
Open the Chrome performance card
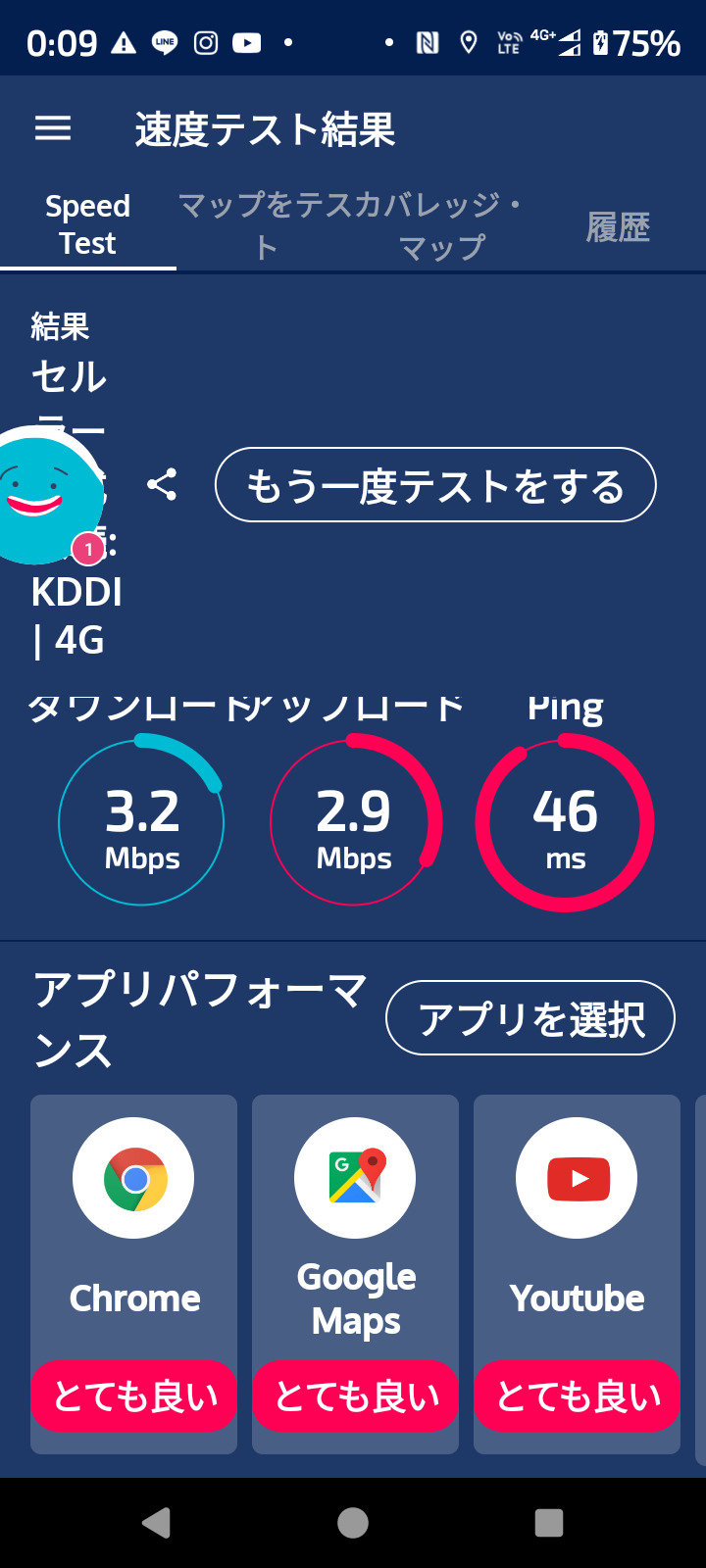pos(134,1273)
